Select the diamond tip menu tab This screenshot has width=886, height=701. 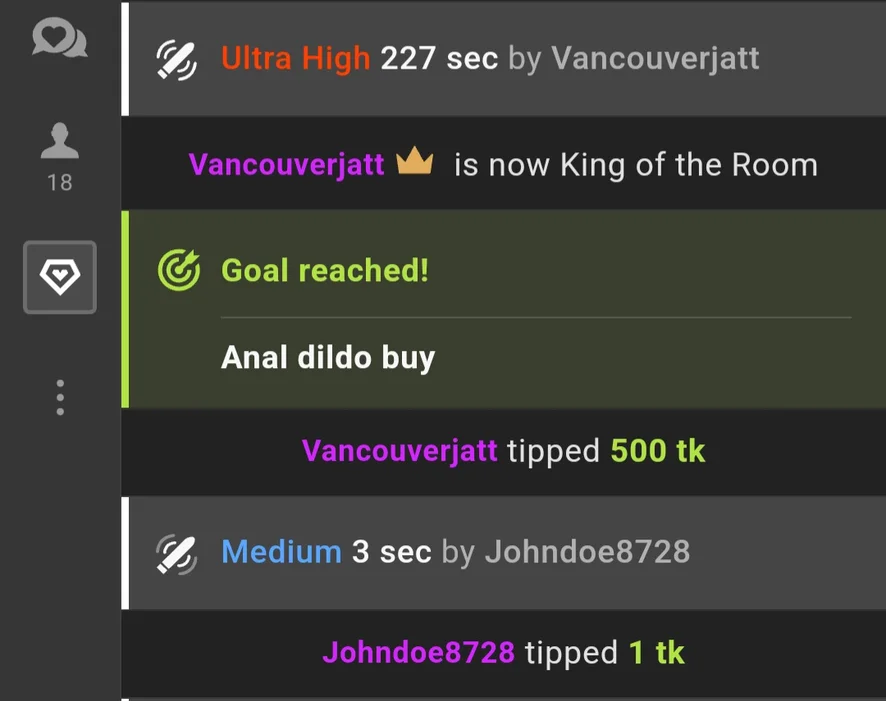(60, 277)
